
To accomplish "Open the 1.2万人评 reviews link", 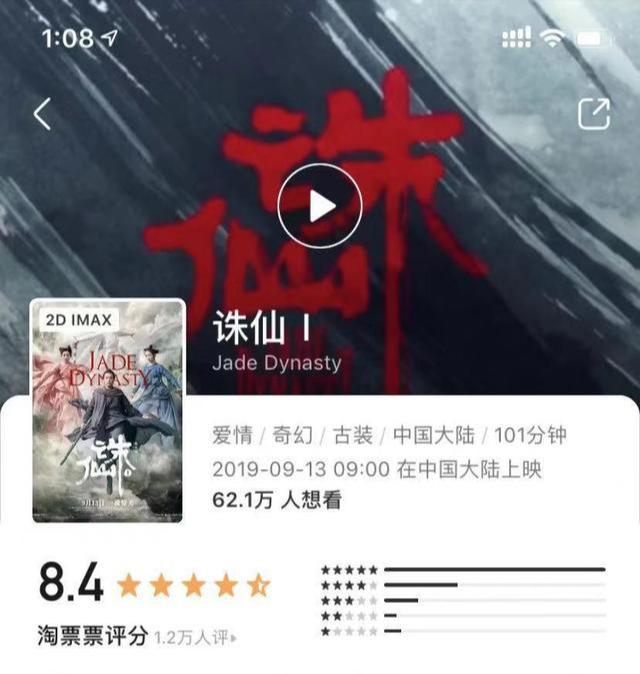I will [195, 638].
